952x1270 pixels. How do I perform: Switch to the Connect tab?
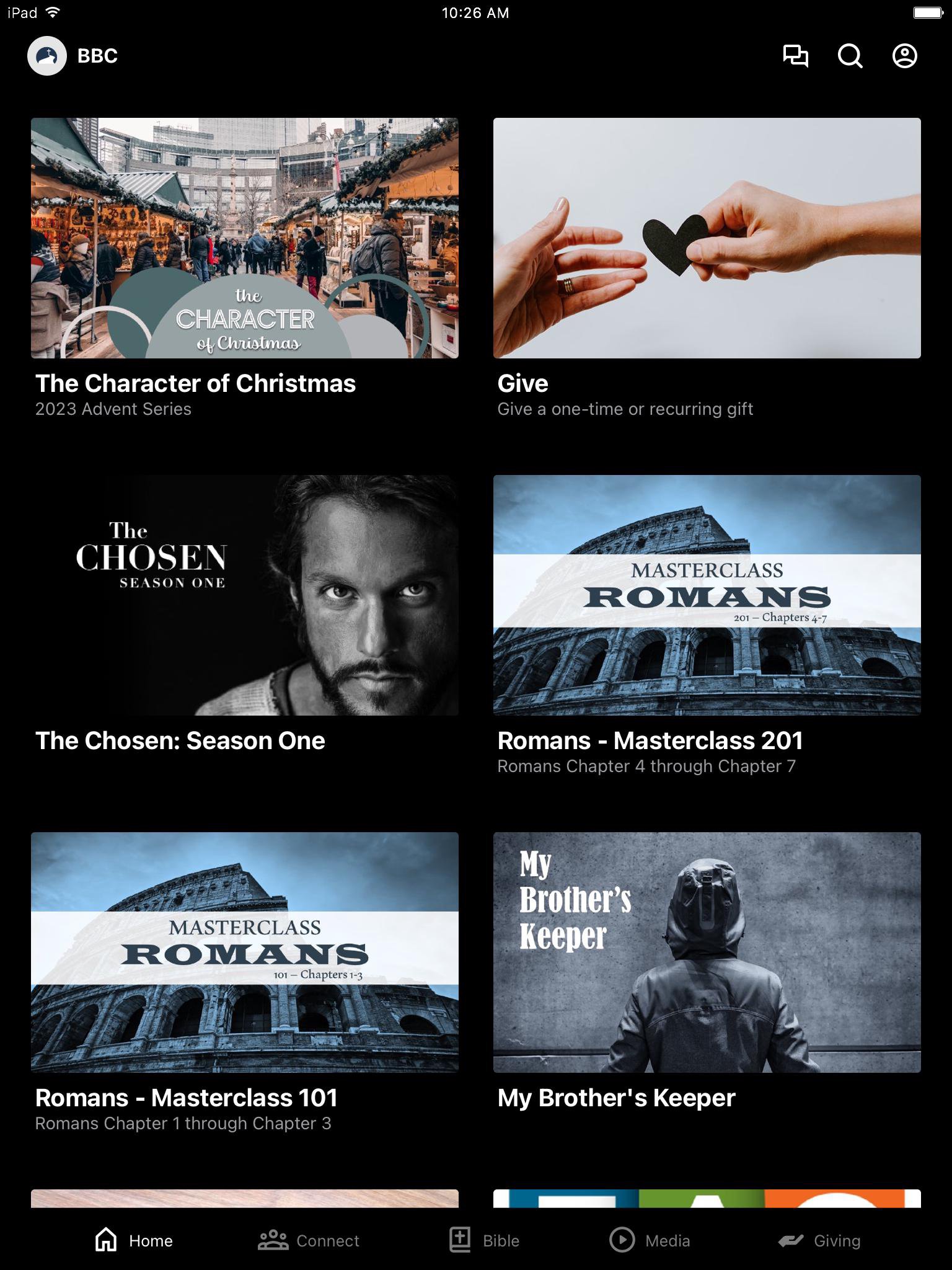[309, 1240]
